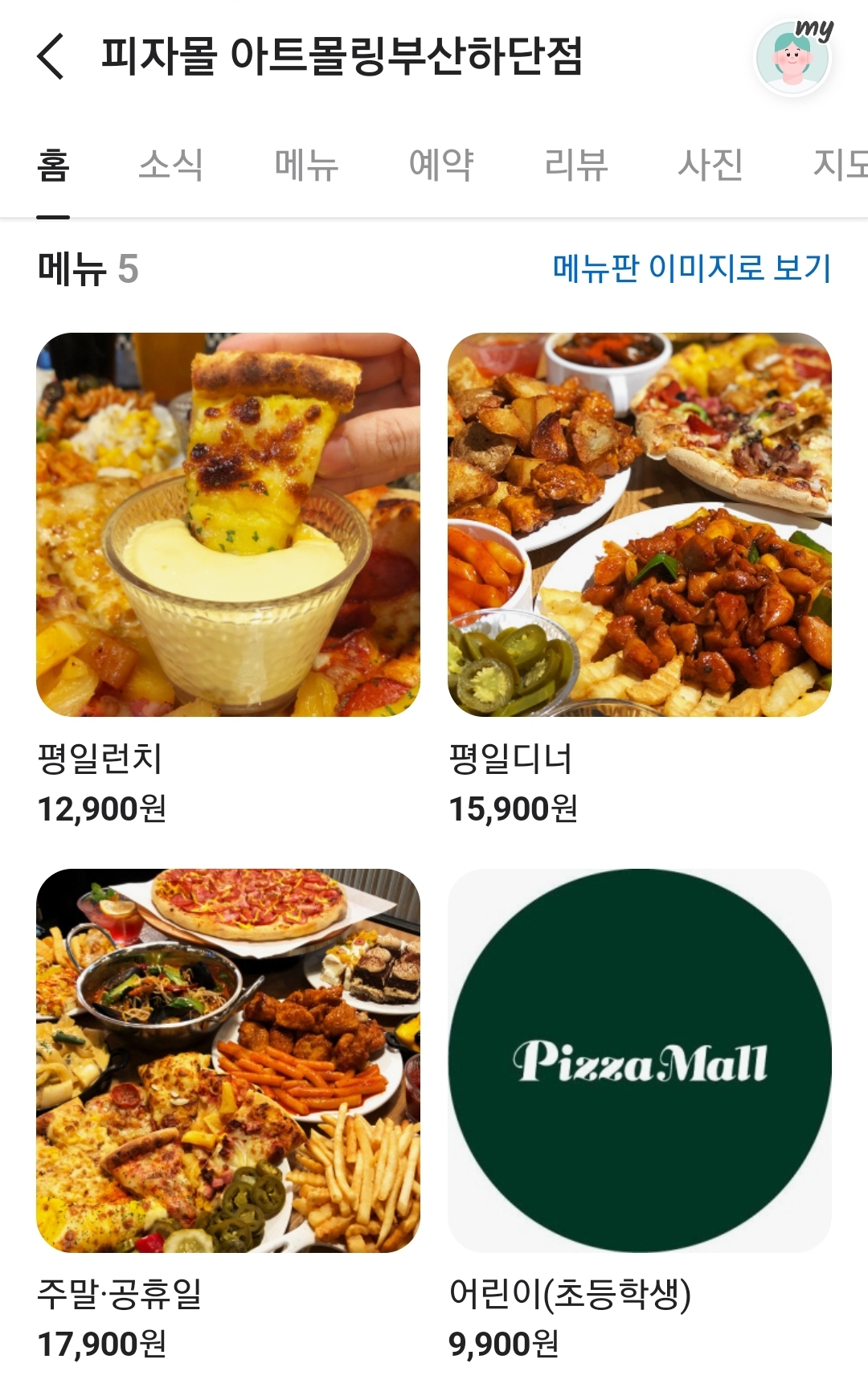Tap 메뉴판 이미지로 보기 link
This screenshot has width=868, height=1396.
click(x=691, y=268)
